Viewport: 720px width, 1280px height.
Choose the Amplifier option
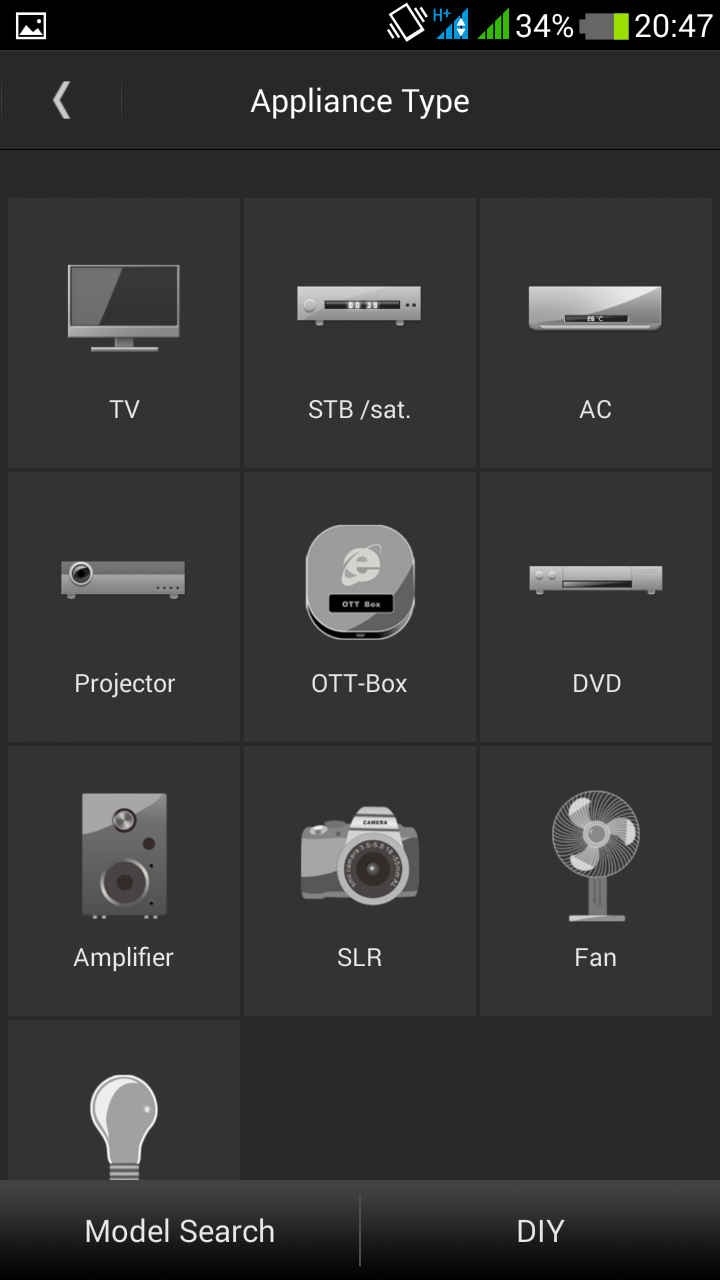point(124,880)
